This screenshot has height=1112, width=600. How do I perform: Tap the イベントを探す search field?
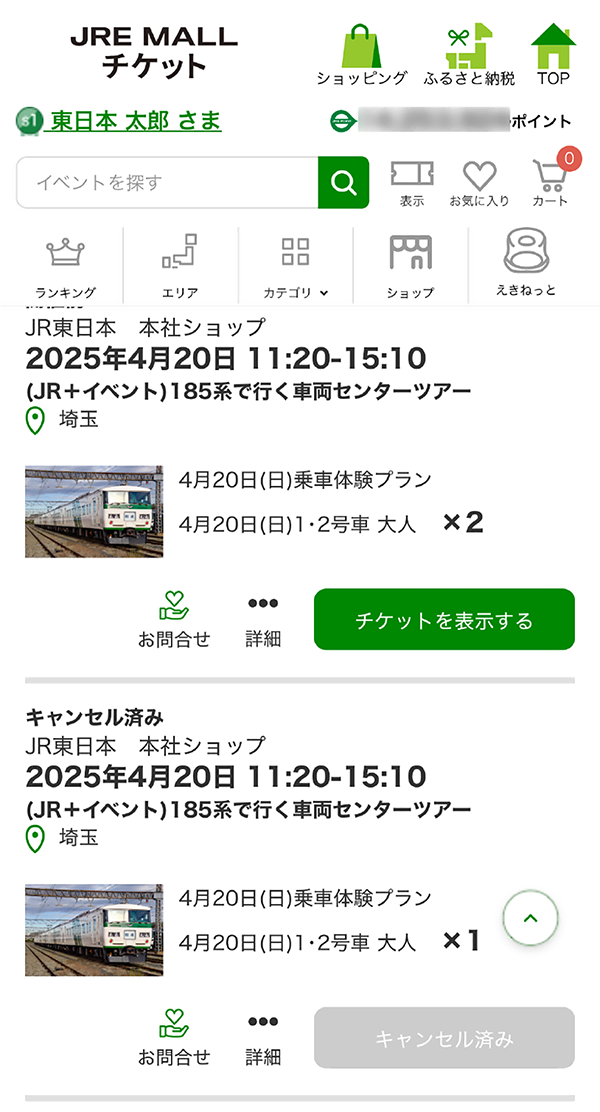(167, 182)
